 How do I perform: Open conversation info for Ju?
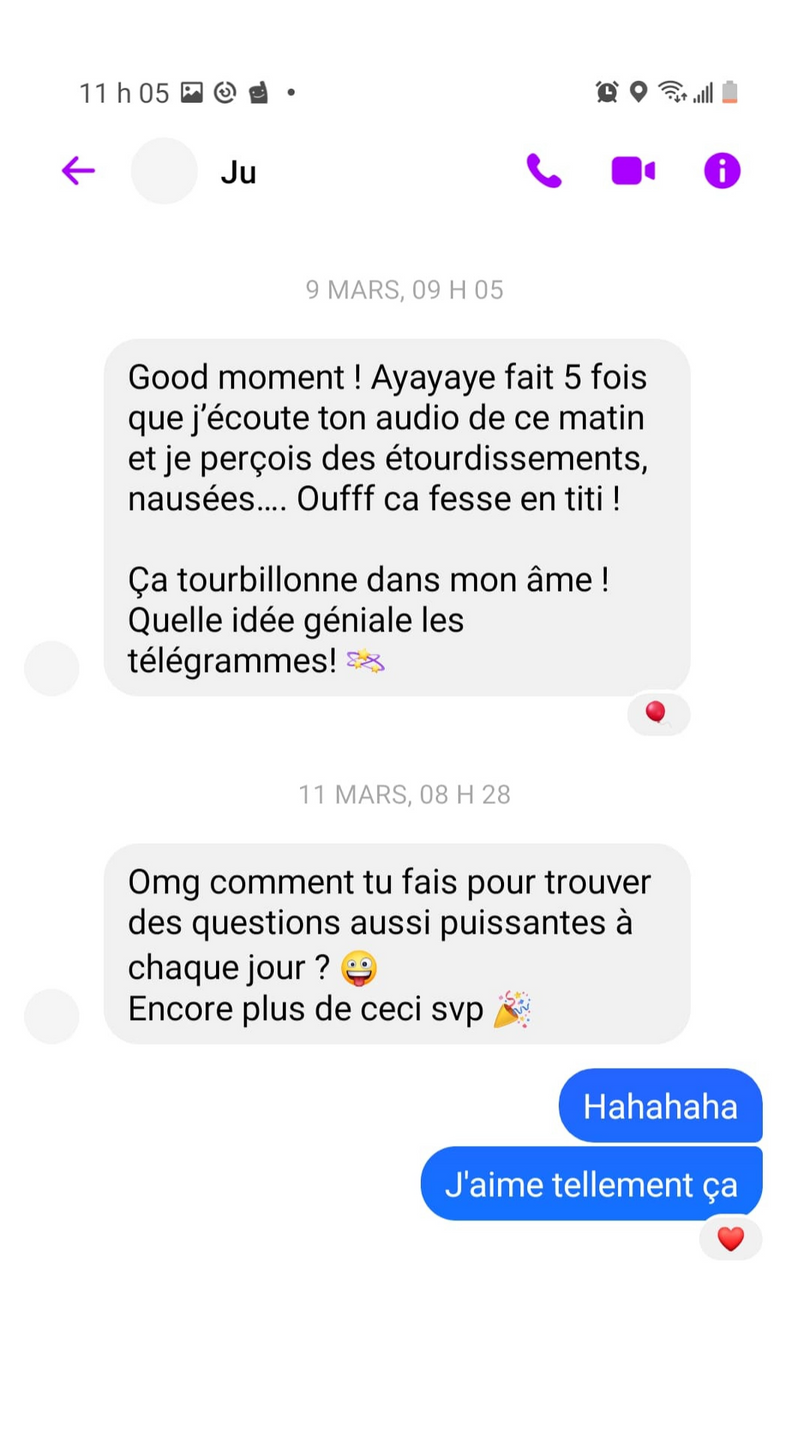pyautogui.click(x=722, y=171)
